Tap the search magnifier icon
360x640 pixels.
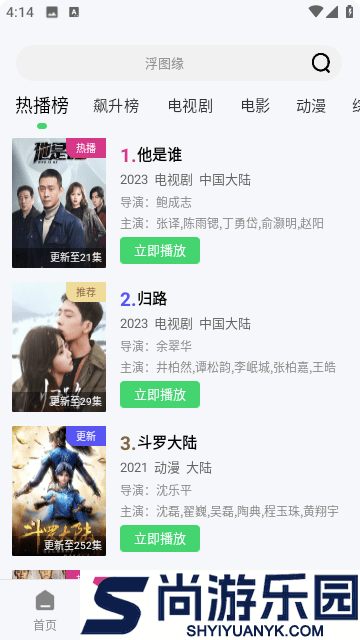pyautogui.click(x=321, y=63)
